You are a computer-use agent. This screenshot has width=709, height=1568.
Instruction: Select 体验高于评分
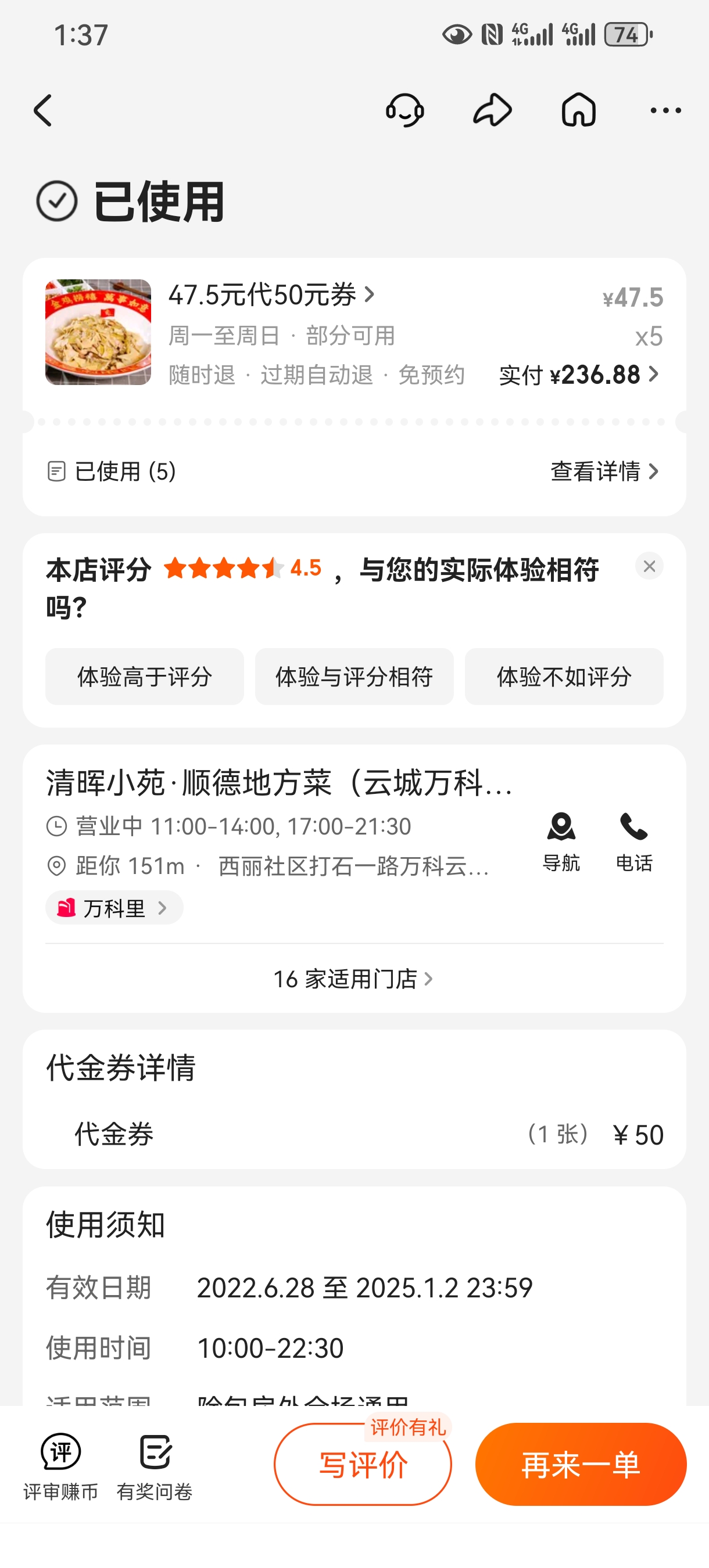pyautogui.click(x=144, y=677)
